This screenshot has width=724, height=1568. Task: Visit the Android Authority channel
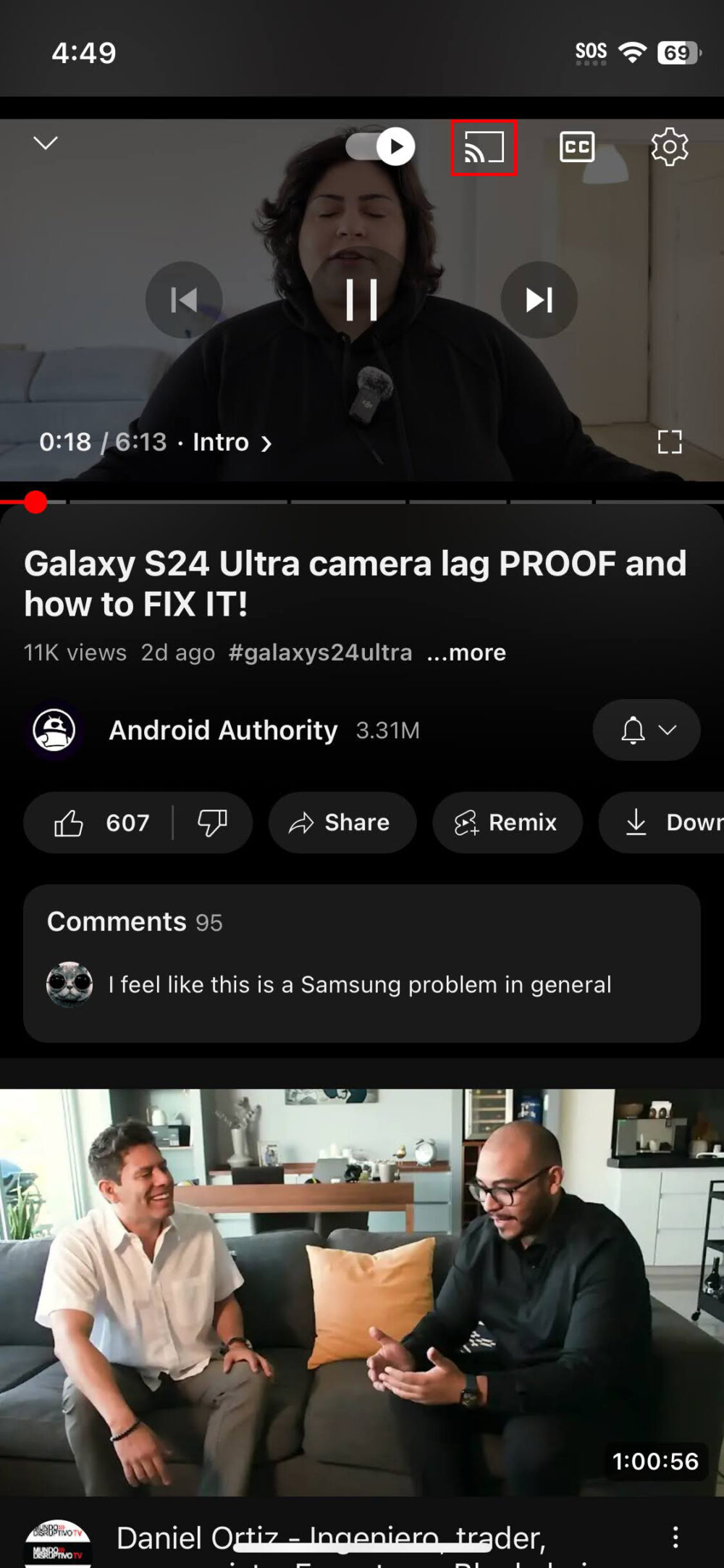pos(223,730)
